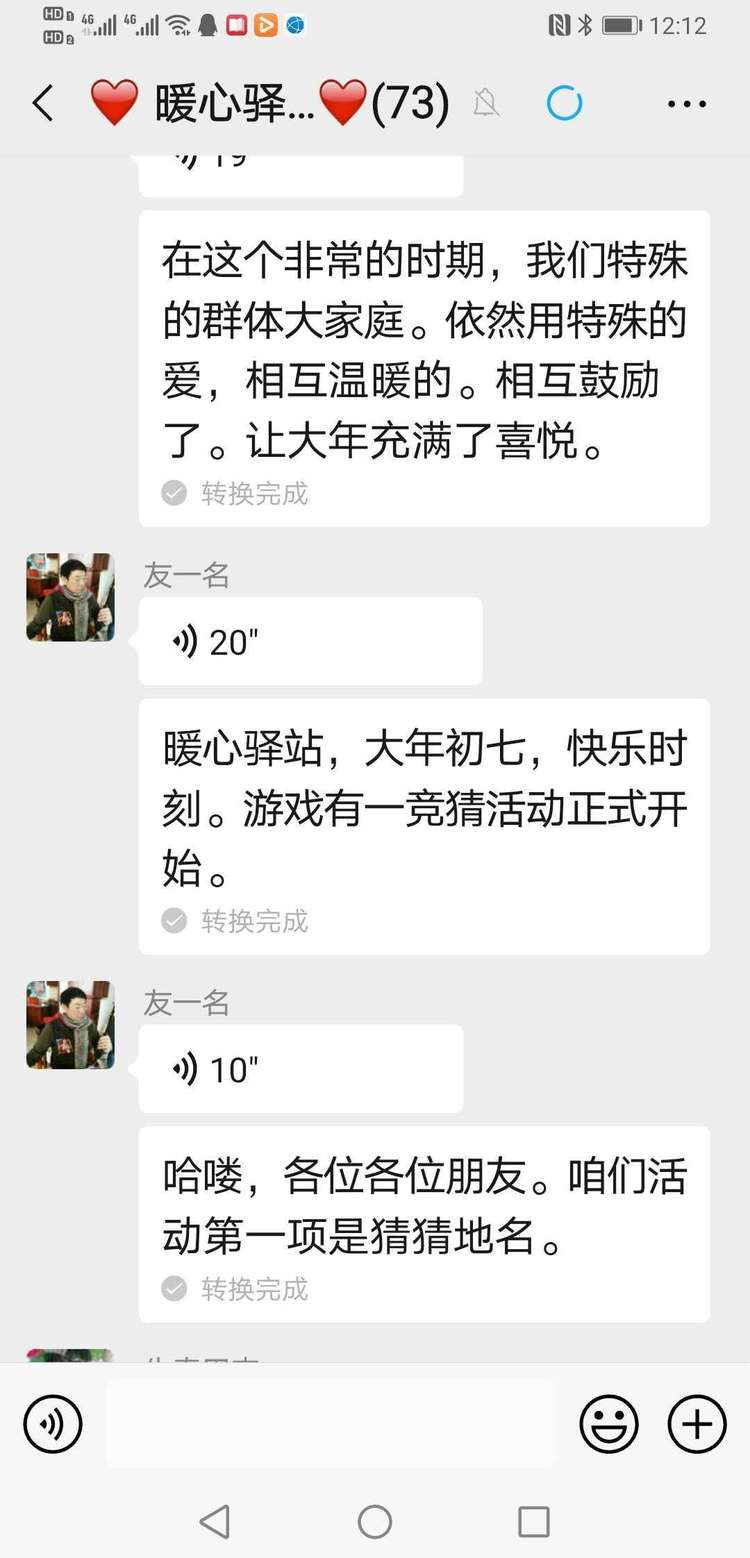Go back from the group chat

(43, 104)
